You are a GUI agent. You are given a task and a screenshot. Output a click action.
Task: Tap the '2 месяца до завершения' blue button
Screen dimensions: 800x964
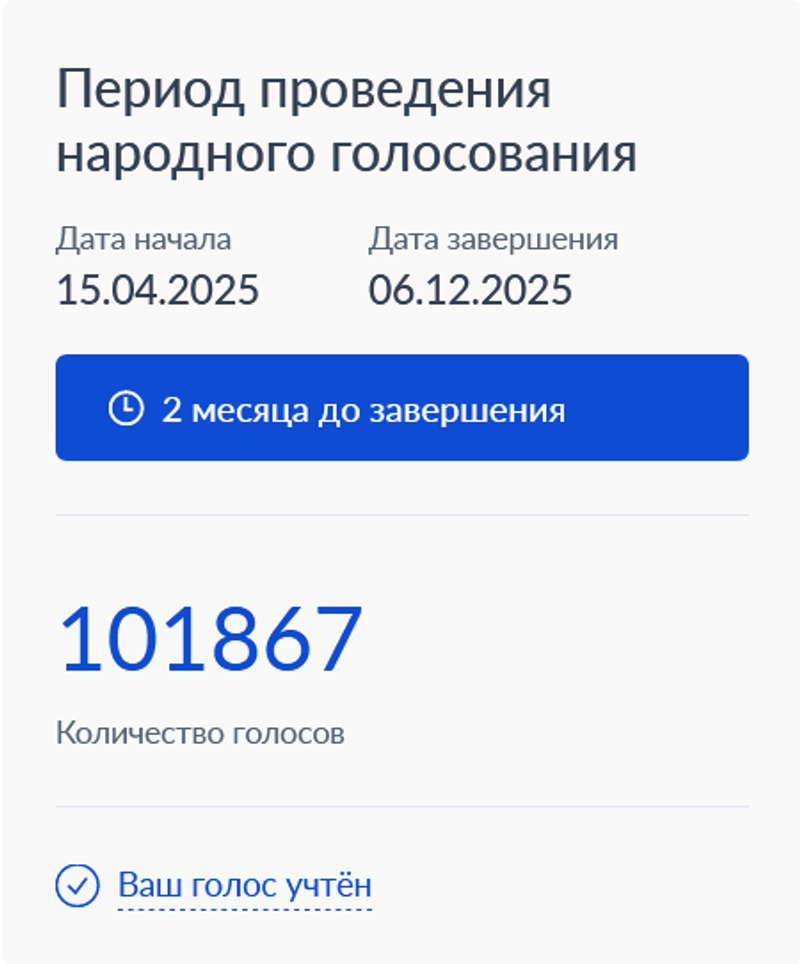pyautogui.click(x=401, y=408)
